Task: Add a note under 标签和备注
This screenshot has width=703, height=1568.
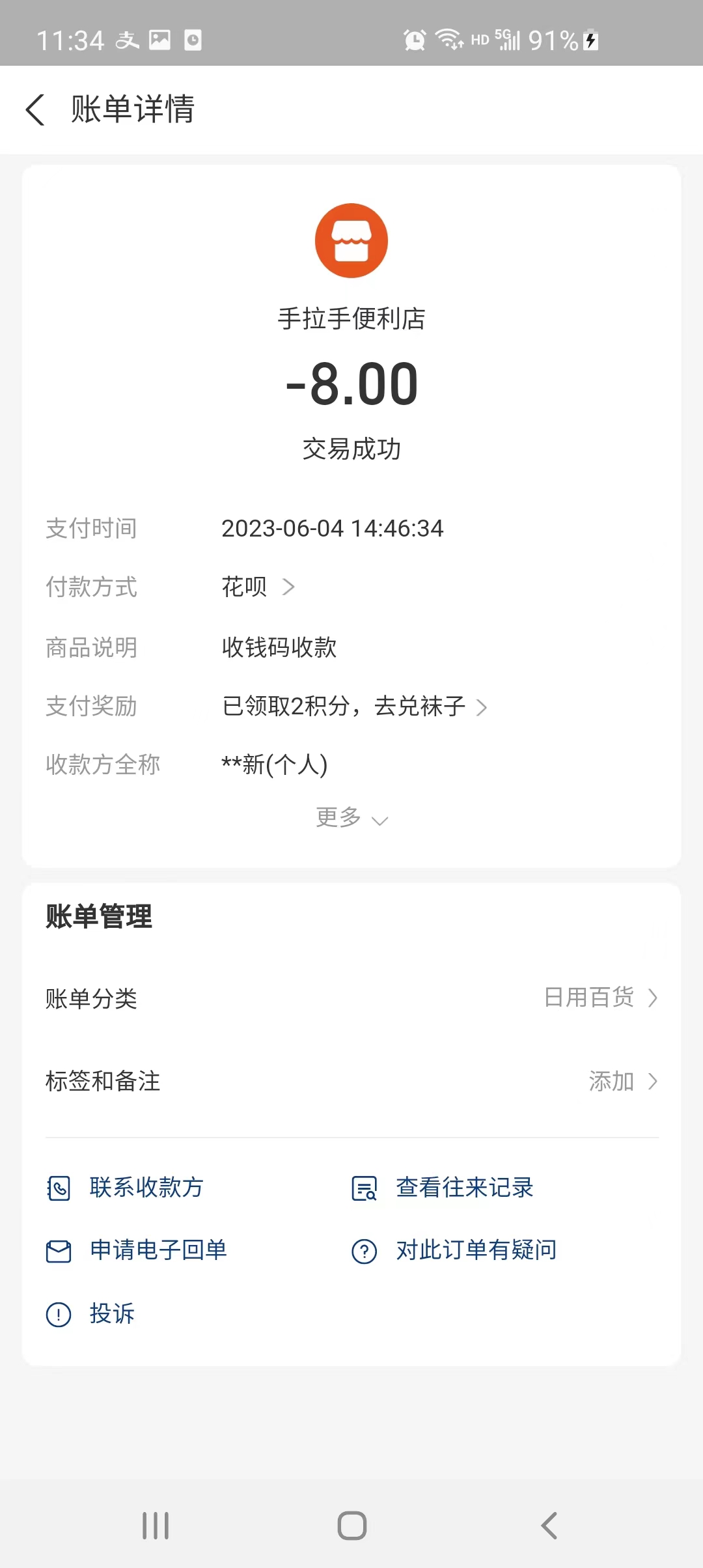Action: coord(622,1082)
